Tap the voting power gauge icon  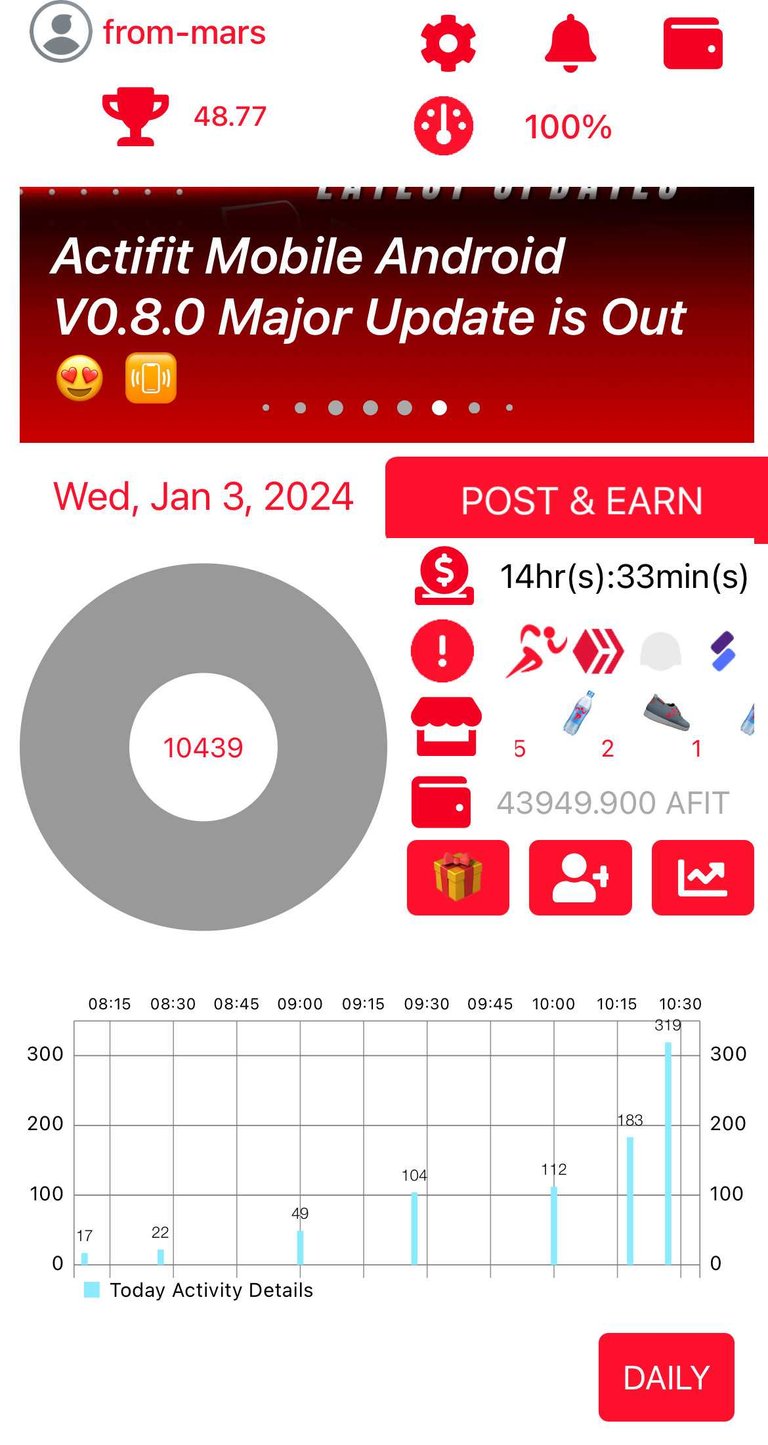pos(444,127)
